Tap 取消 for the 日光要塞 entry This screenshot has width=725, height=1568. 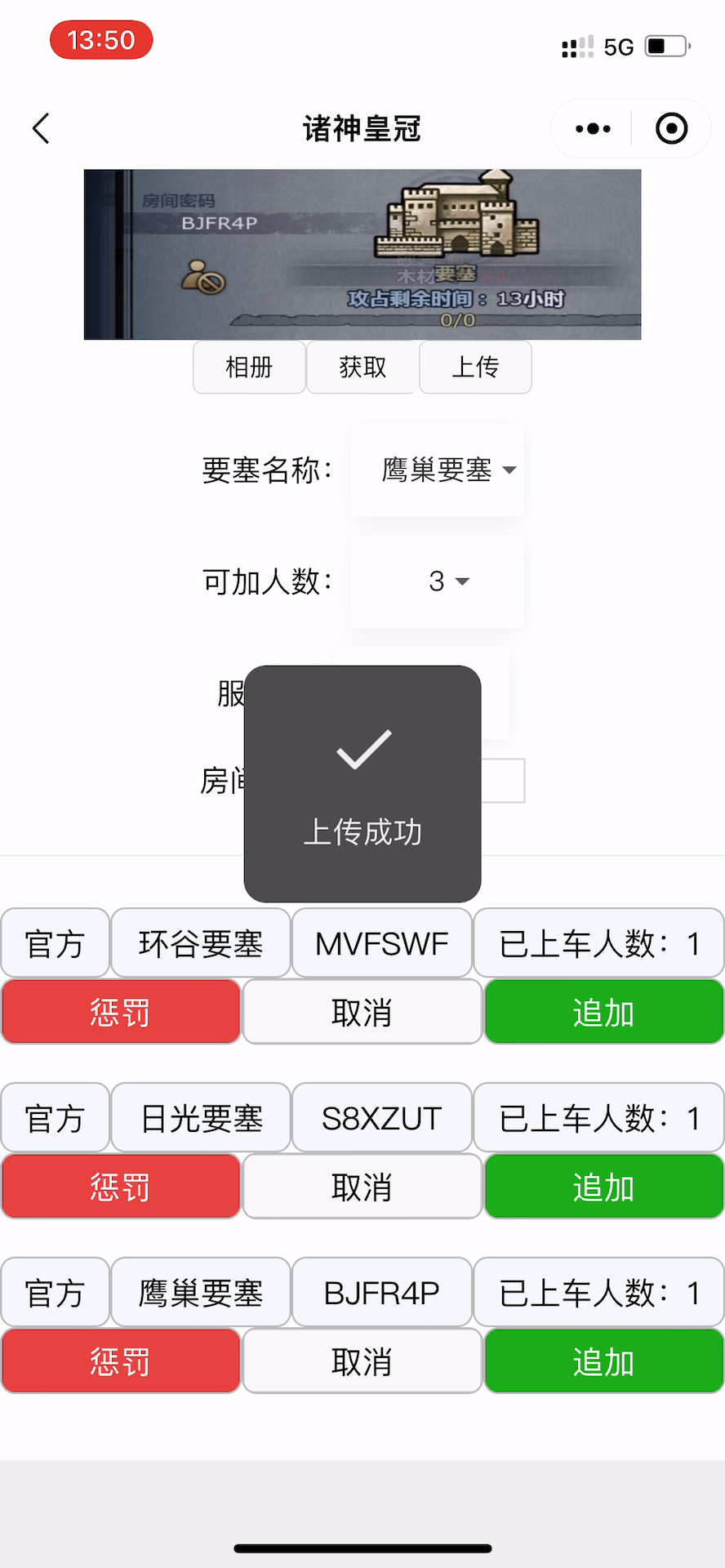pos(362,1187)
